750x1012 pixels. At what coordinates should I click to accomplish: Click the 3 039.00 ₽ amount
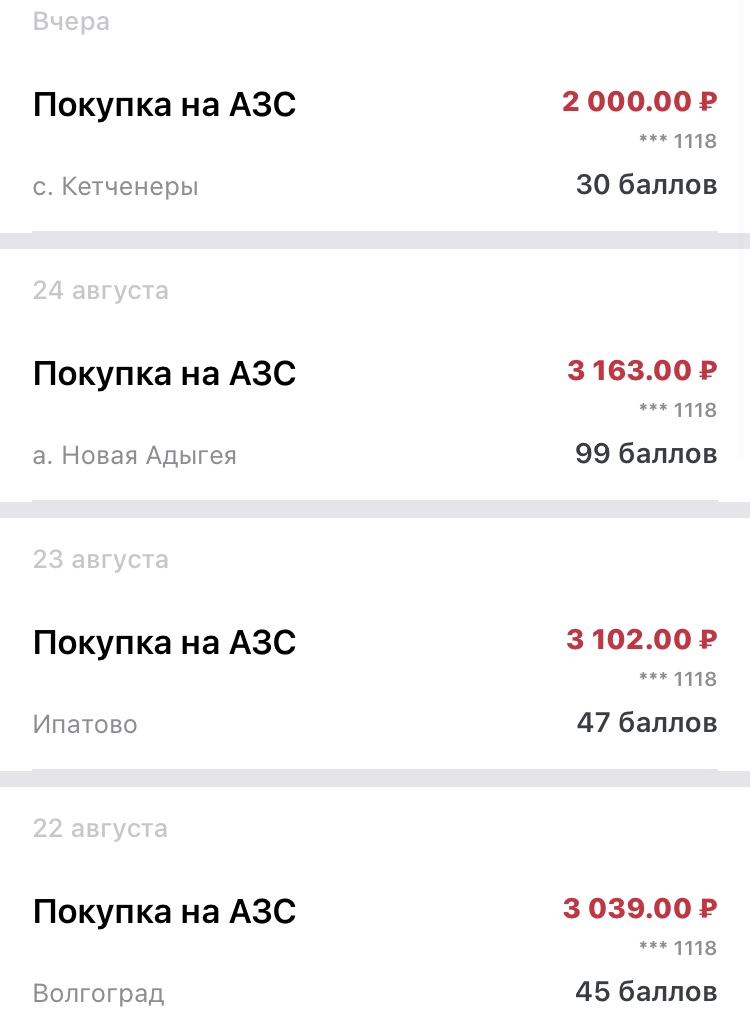[639, 908]
